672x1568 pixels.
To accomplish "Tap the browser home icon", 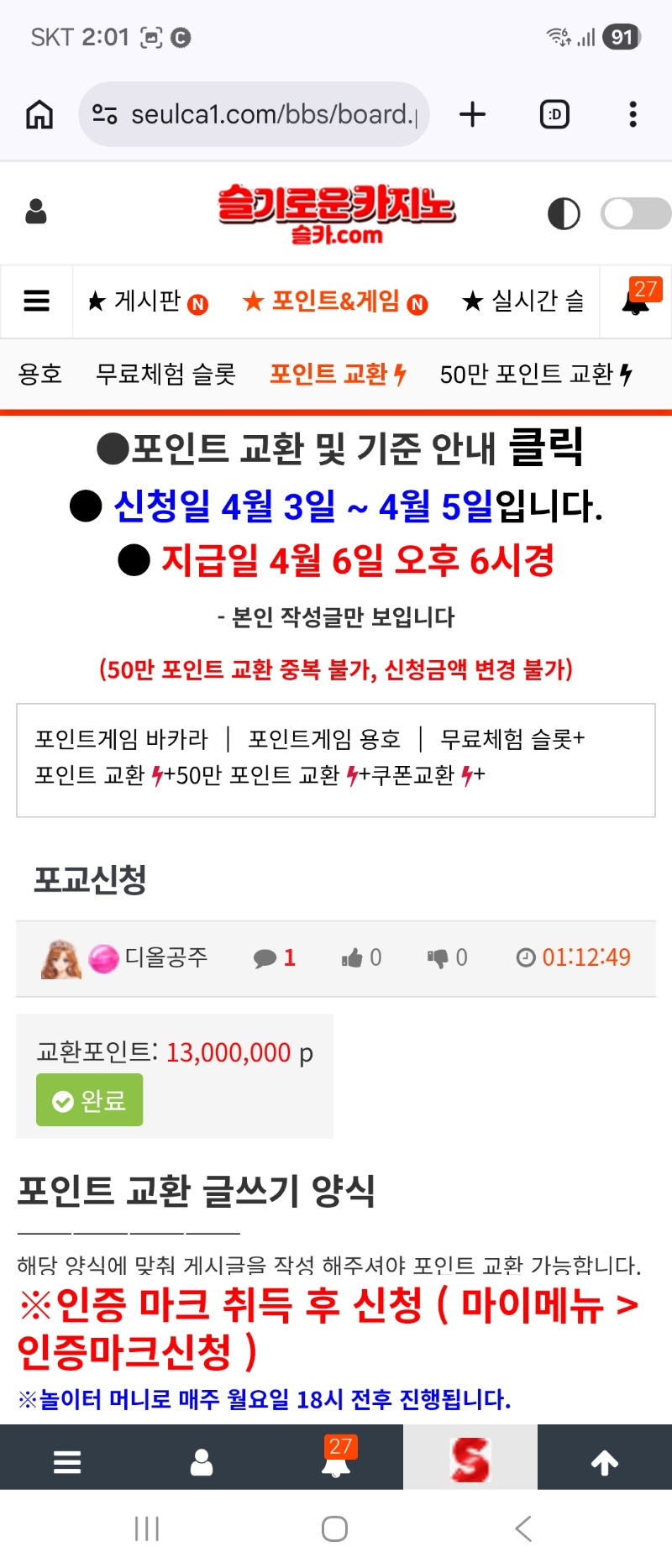I will [39, 114].
